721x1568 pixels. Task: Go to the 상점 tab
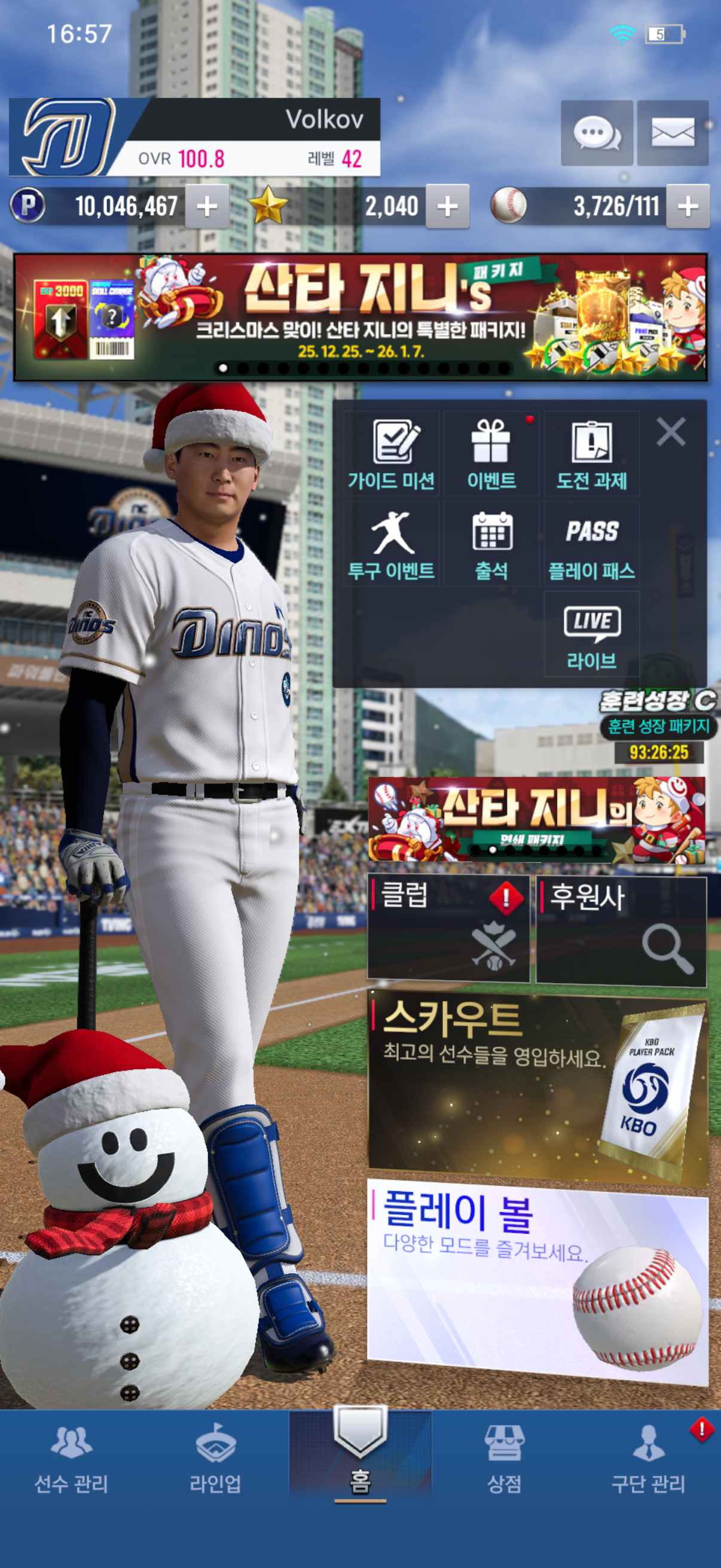point(504,1458)
